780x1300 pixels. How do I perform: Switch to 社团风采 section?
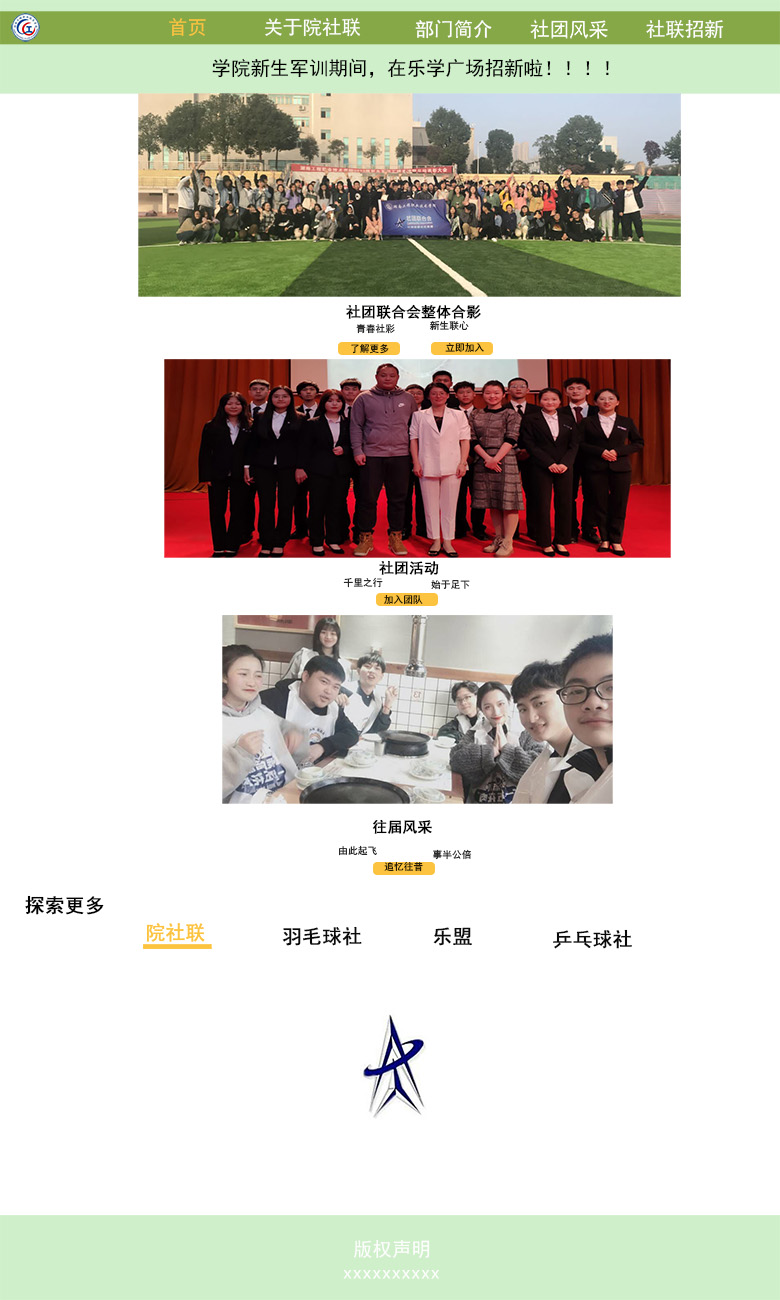(x=569, y=29)
